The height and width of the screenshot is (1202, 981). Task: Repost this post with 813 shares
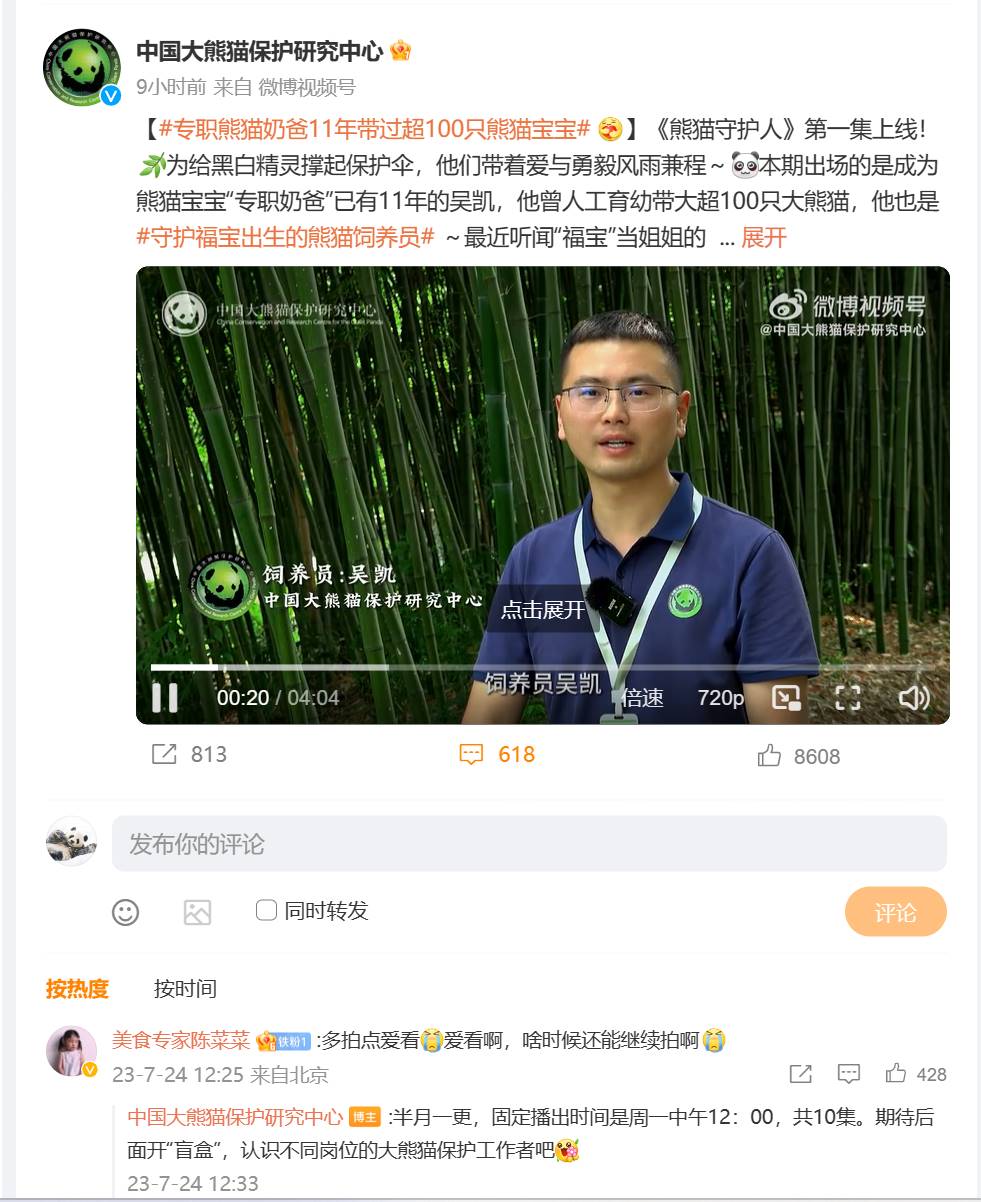[190, 755]
